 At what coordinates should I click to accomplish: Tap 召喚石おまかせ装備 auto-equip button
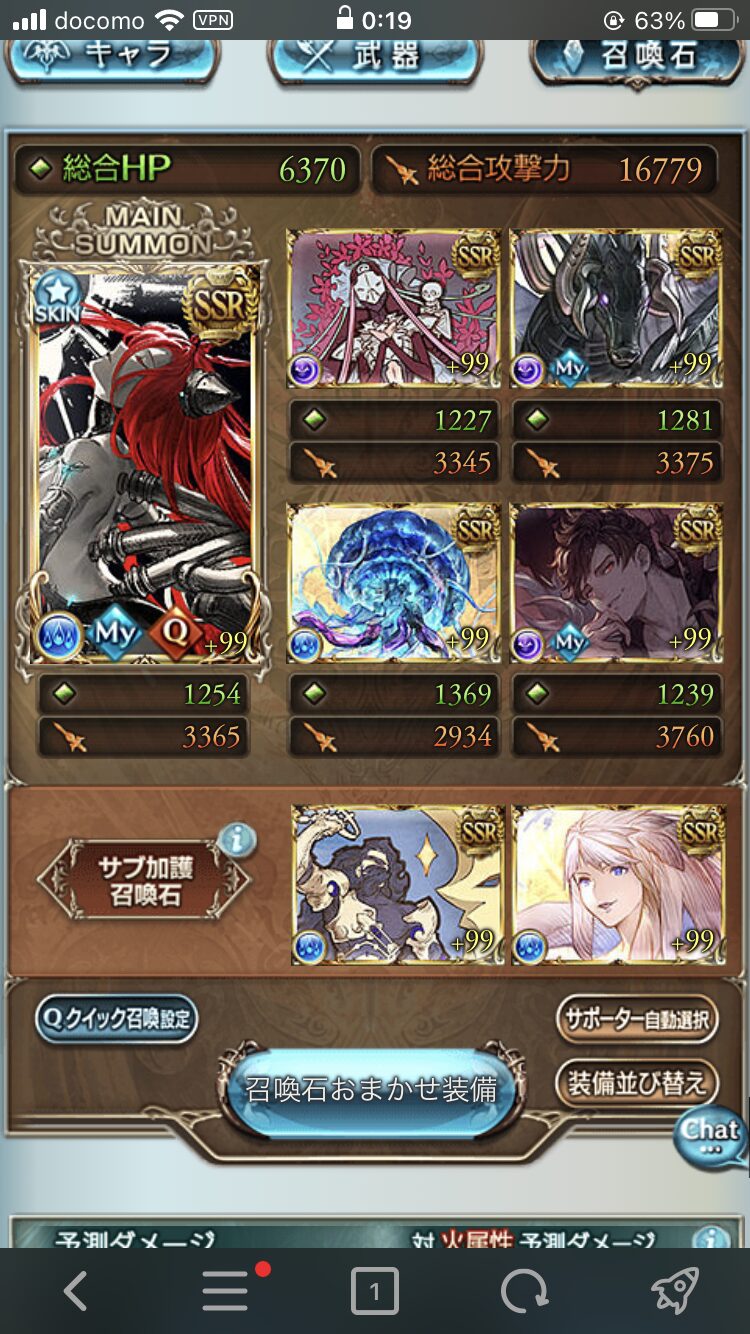tap(372, 1089)
